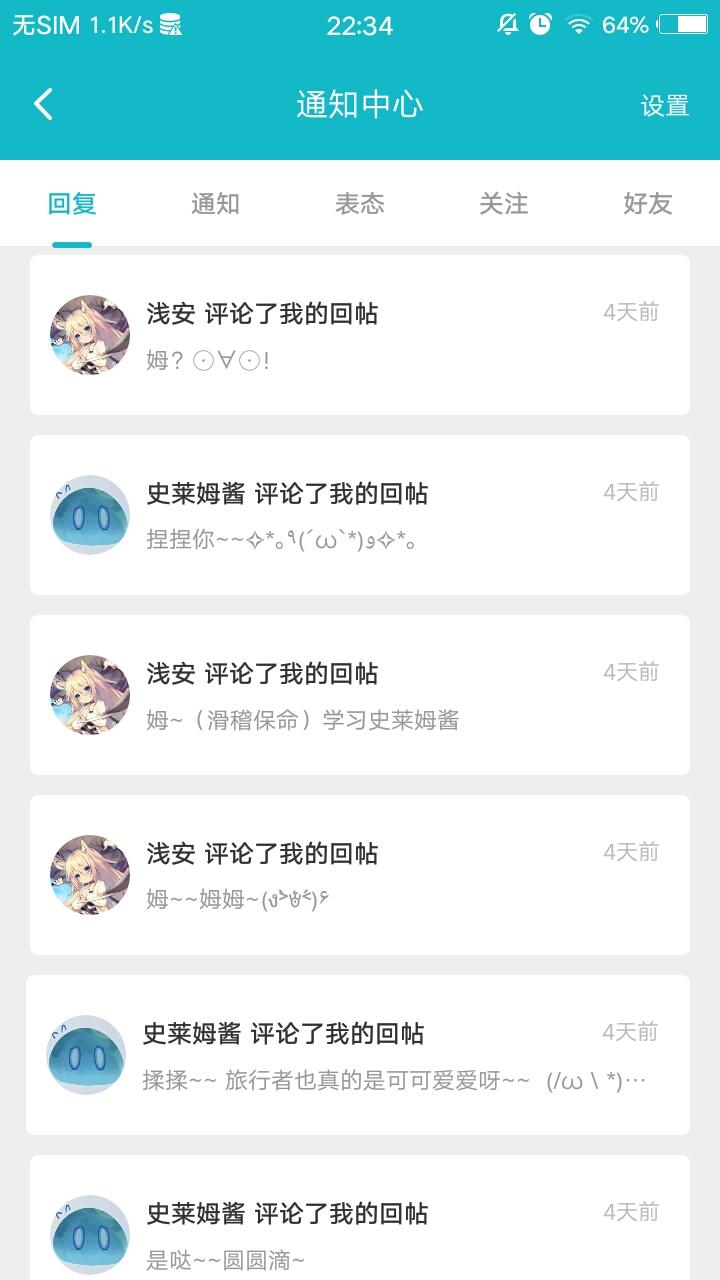Open 史莱姆酱's reply starting with 捏捏你
The width and height of the screenshot is (720, 1280).
pyautogui.click(x=360, y=515)
